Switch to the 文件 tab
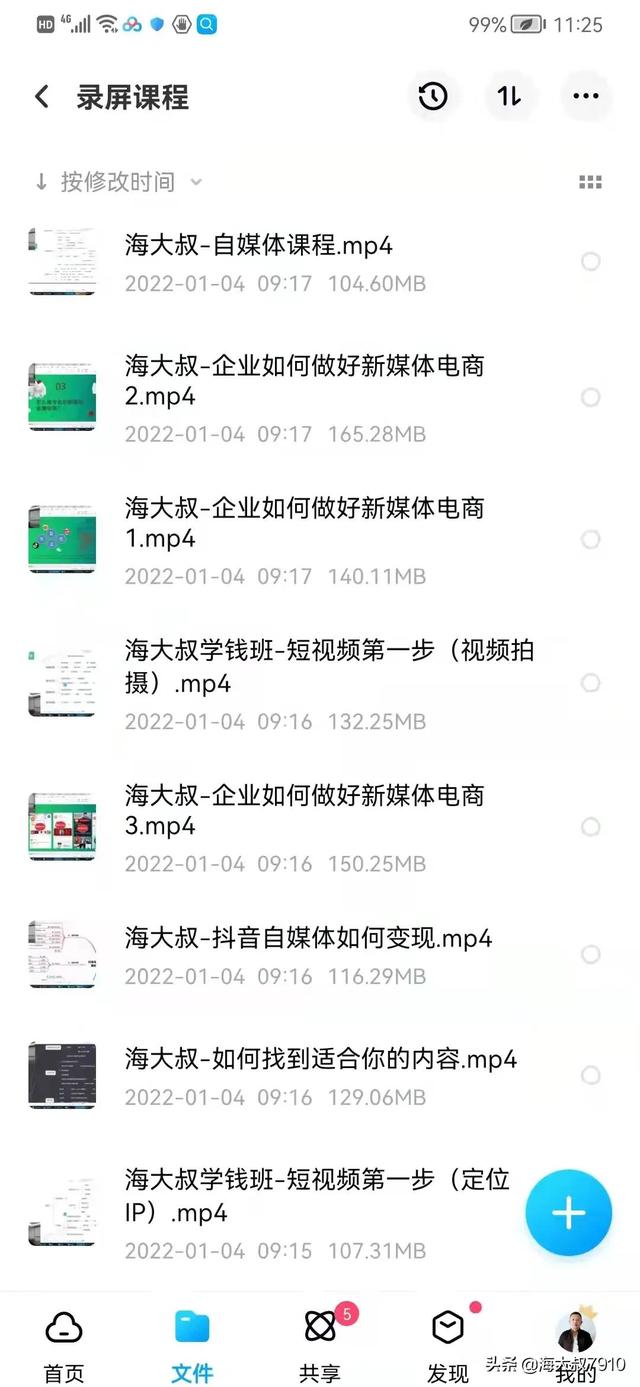 [x=192, y=1345]
